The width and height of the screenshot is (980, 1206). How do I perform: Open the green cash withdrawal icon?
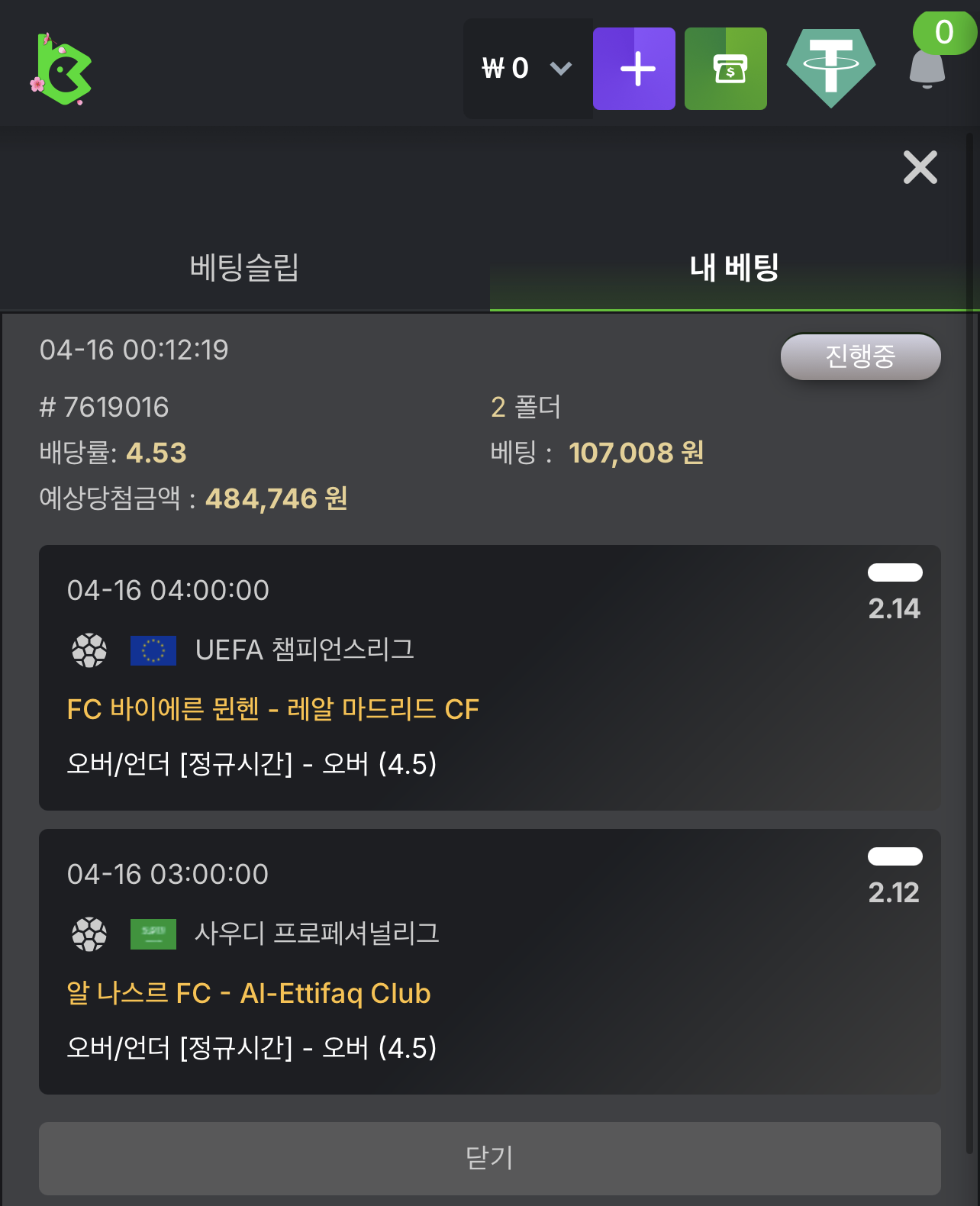coord(726,69)
